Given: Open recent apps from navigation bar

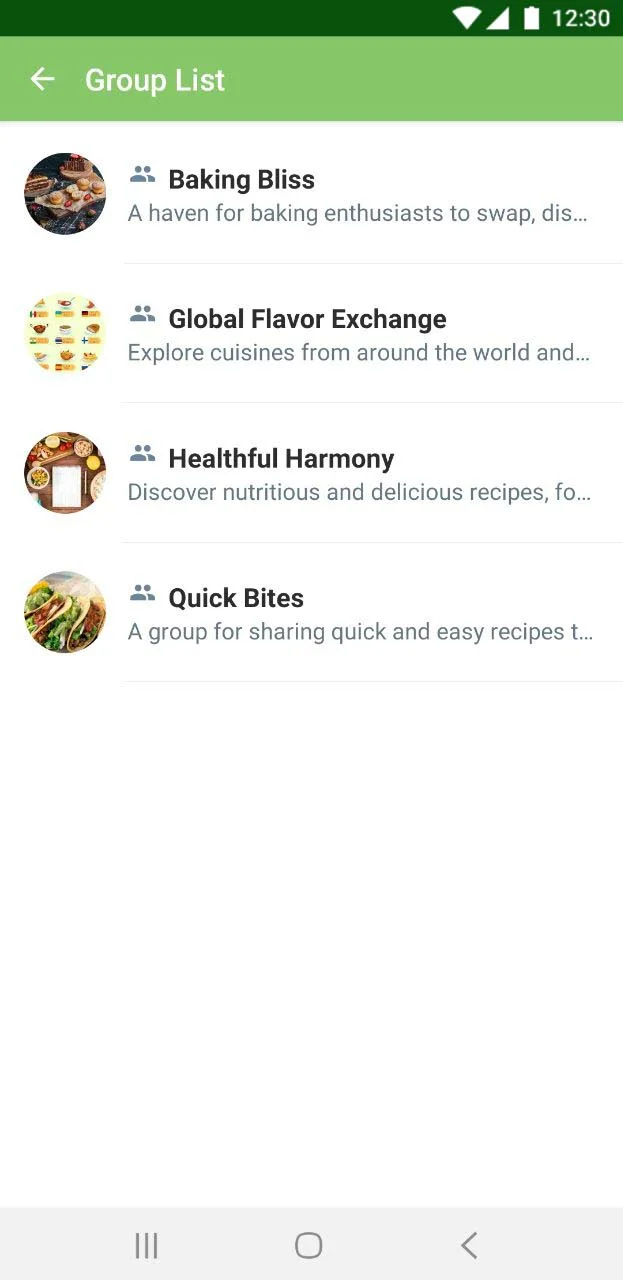Looking at the screenshot, I should pyautogui.click(x=147, y=1245).
